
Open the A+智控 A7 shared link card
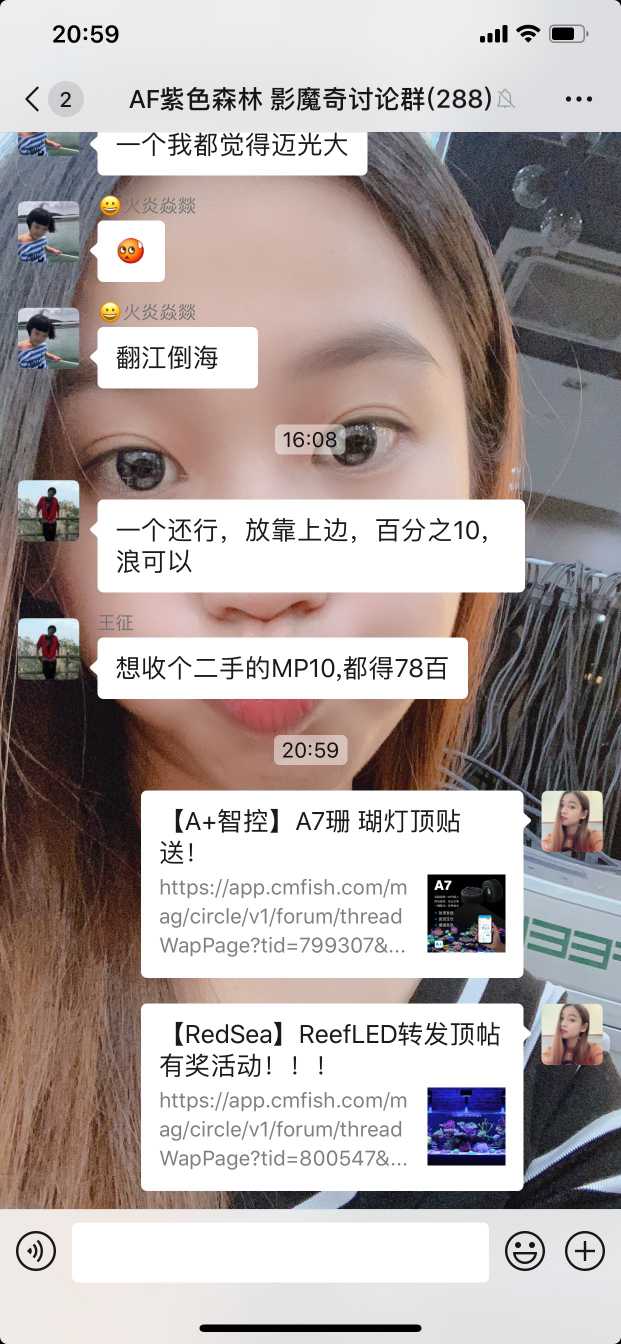point(331,884)
